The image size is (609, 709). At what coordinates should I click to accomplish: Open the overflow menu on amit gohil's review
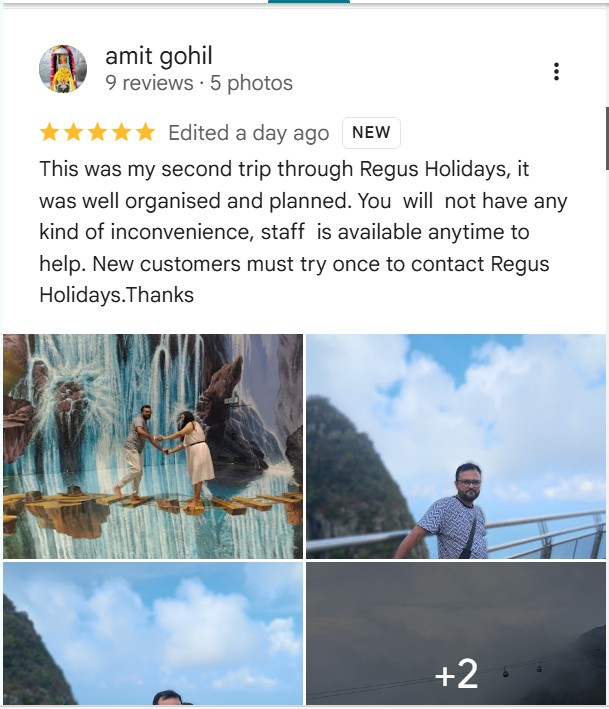click(556, 71)
